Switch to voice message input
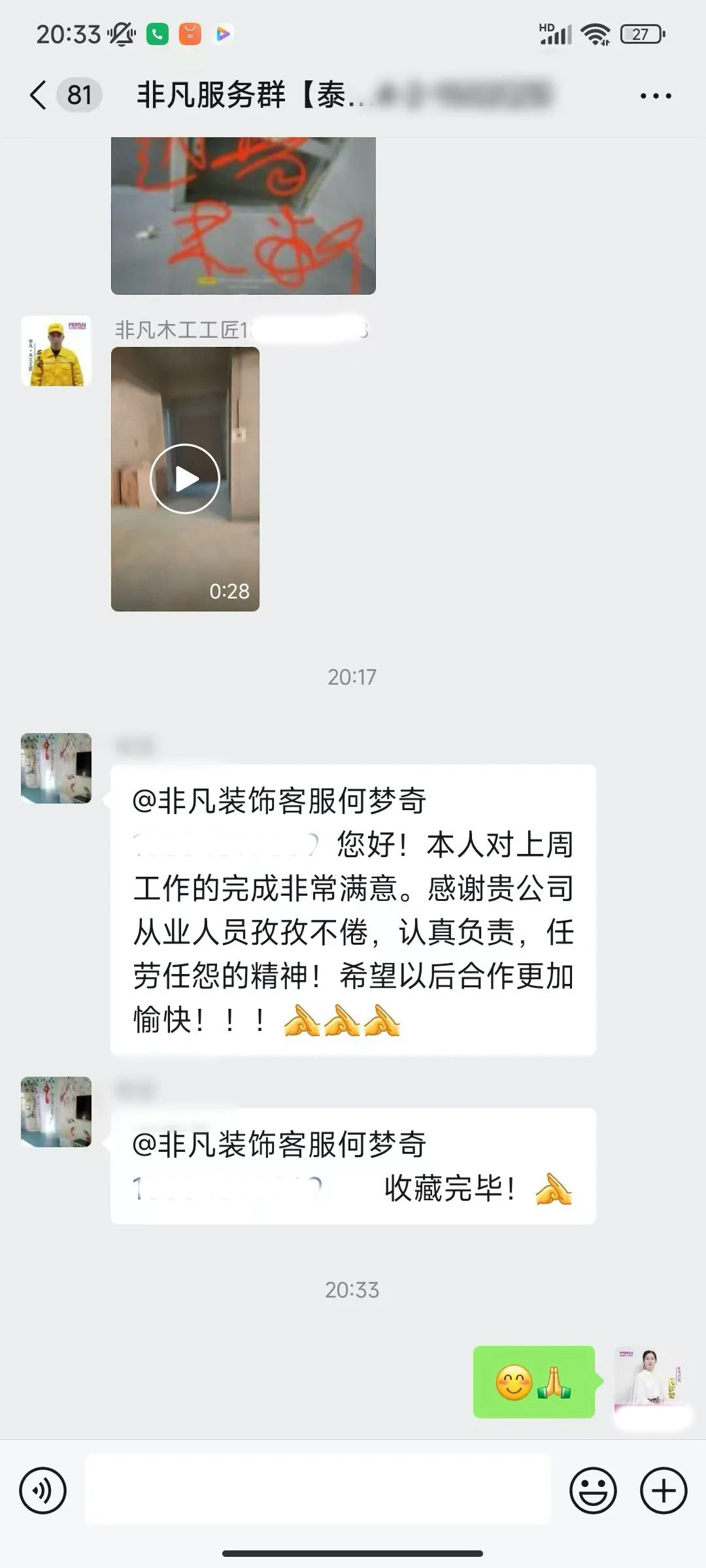The width and height of the screenshot is (706, 1568). click(43, 1490)
